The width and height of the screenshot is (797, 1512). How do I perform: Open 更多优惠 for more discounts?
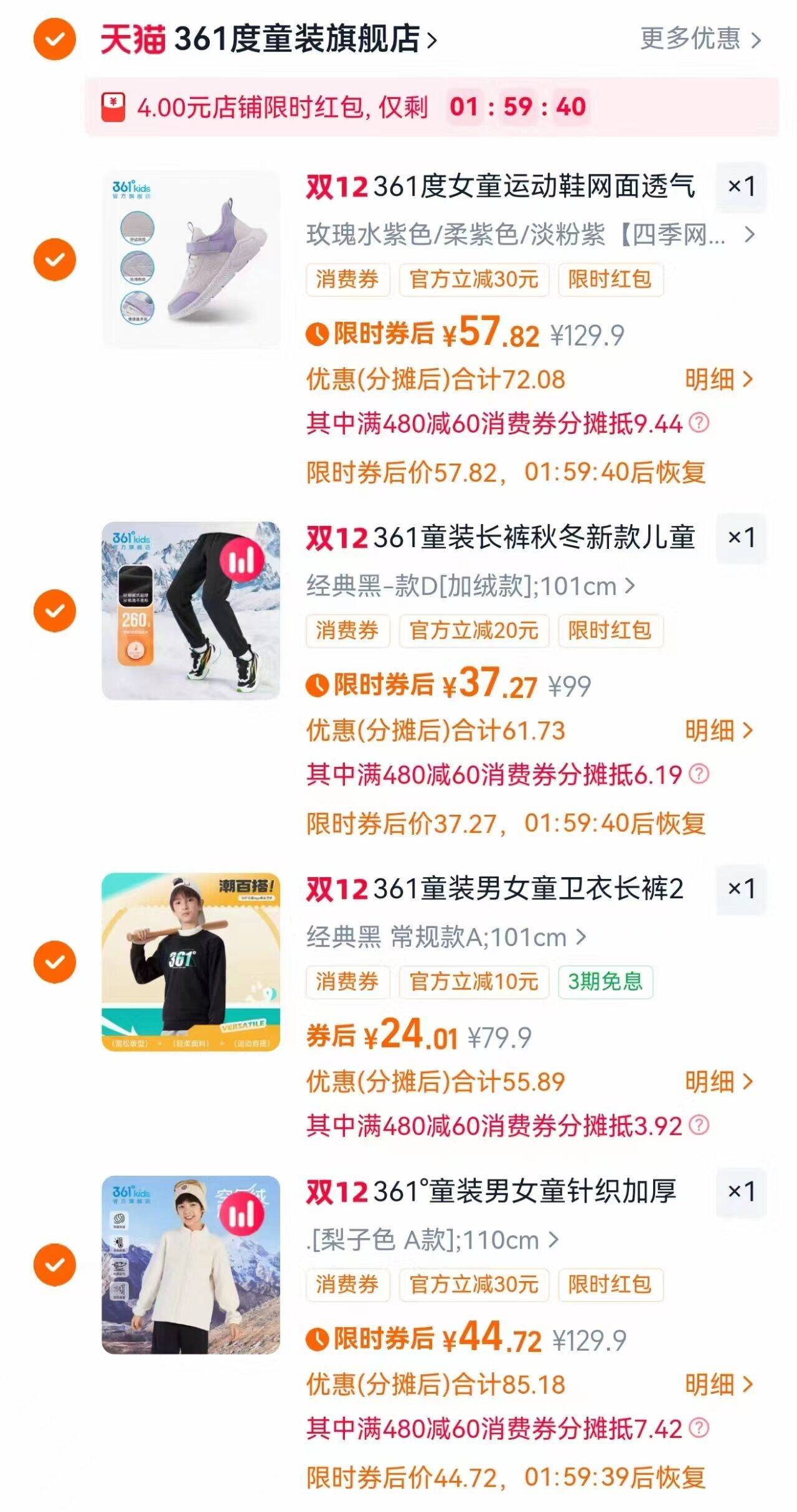coord(700,39)
